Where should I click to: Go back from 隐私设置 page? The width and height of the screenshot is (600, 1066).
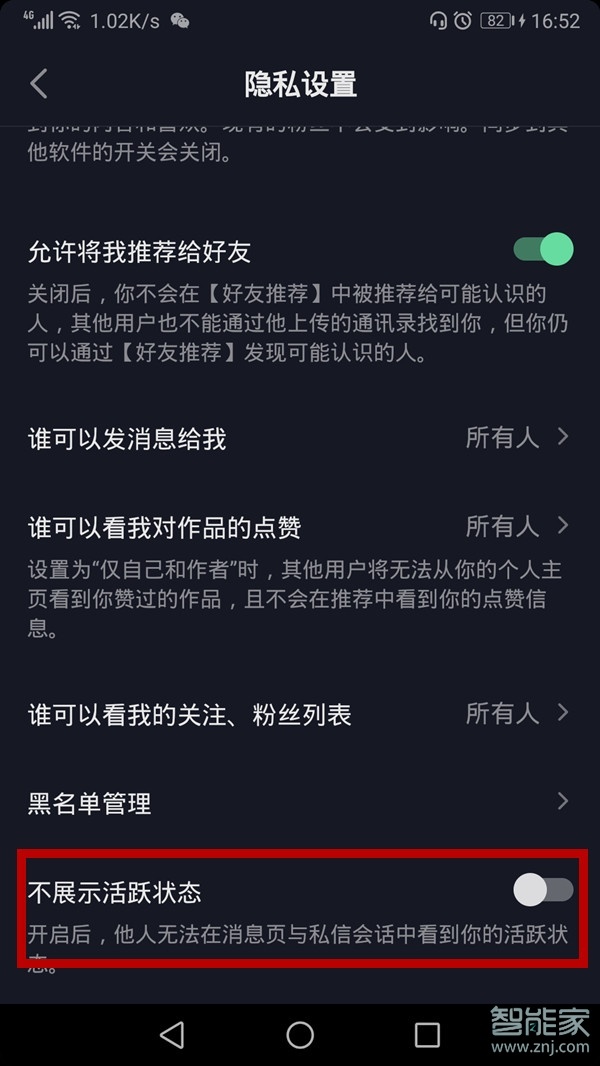(39, 84)
